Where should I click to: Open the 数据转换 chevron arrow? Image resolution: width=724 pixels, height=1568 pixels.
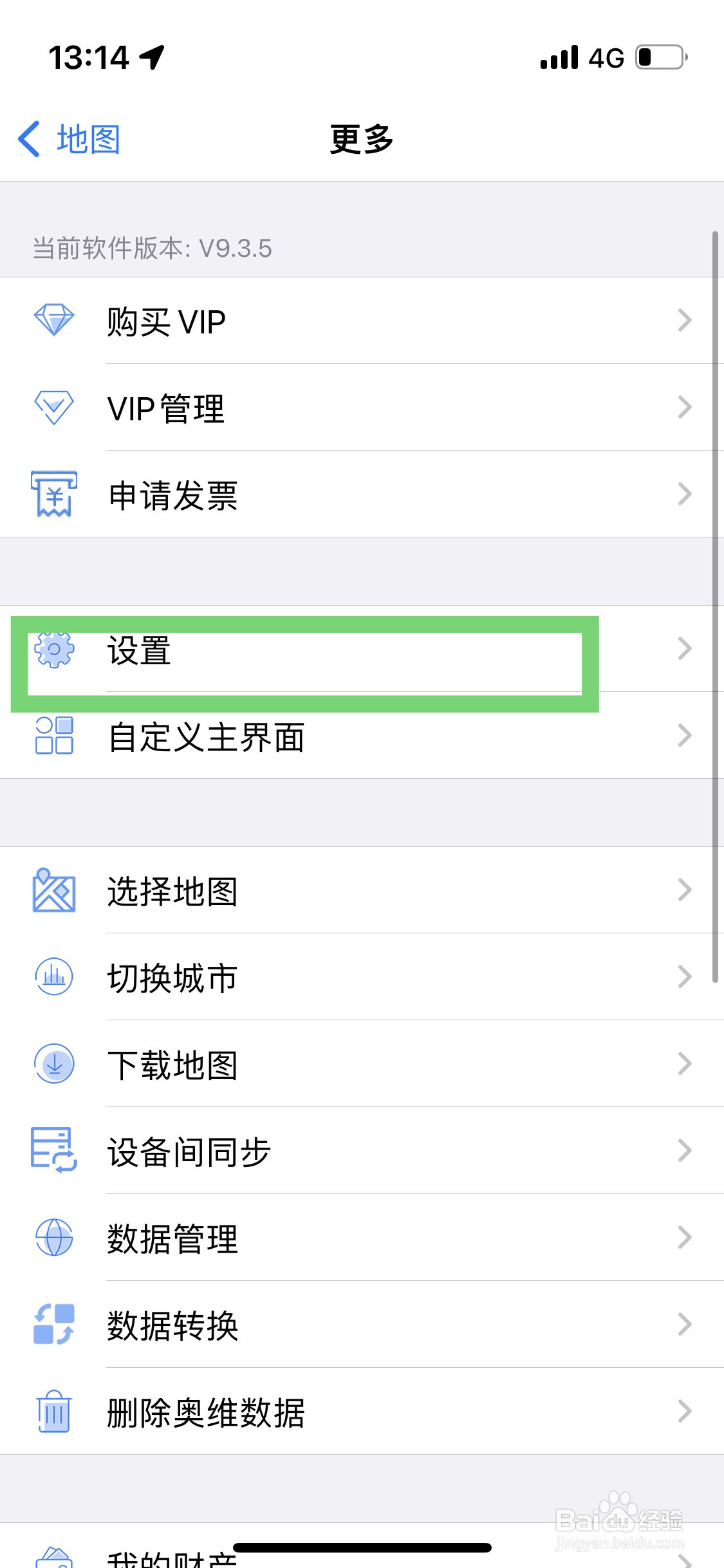[x=684, y=1325]
